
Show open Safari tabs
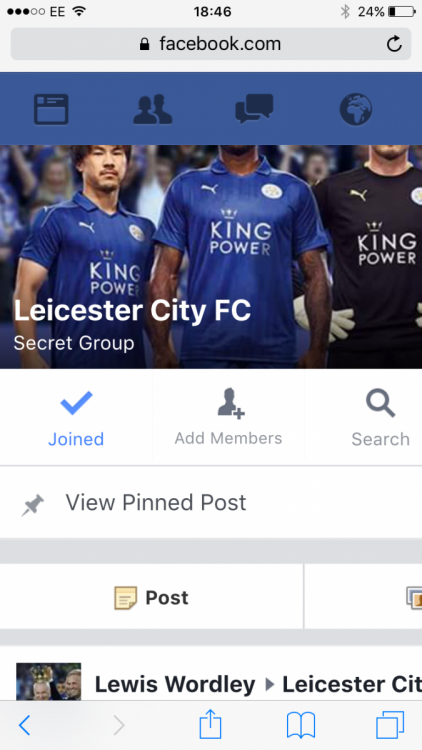[390, 725]
